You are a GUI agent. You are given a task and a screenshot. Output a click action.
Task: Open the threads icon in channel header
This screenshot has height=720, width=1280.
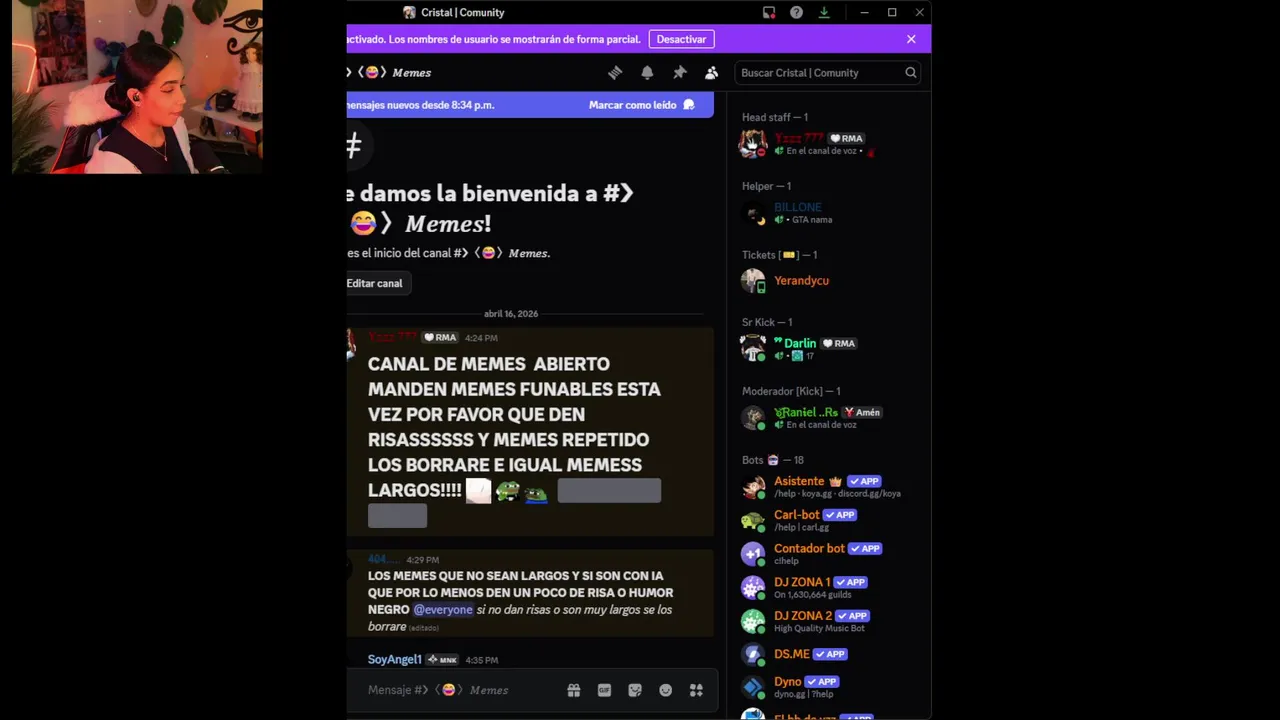pyautogui.click(x=615, y=73)
